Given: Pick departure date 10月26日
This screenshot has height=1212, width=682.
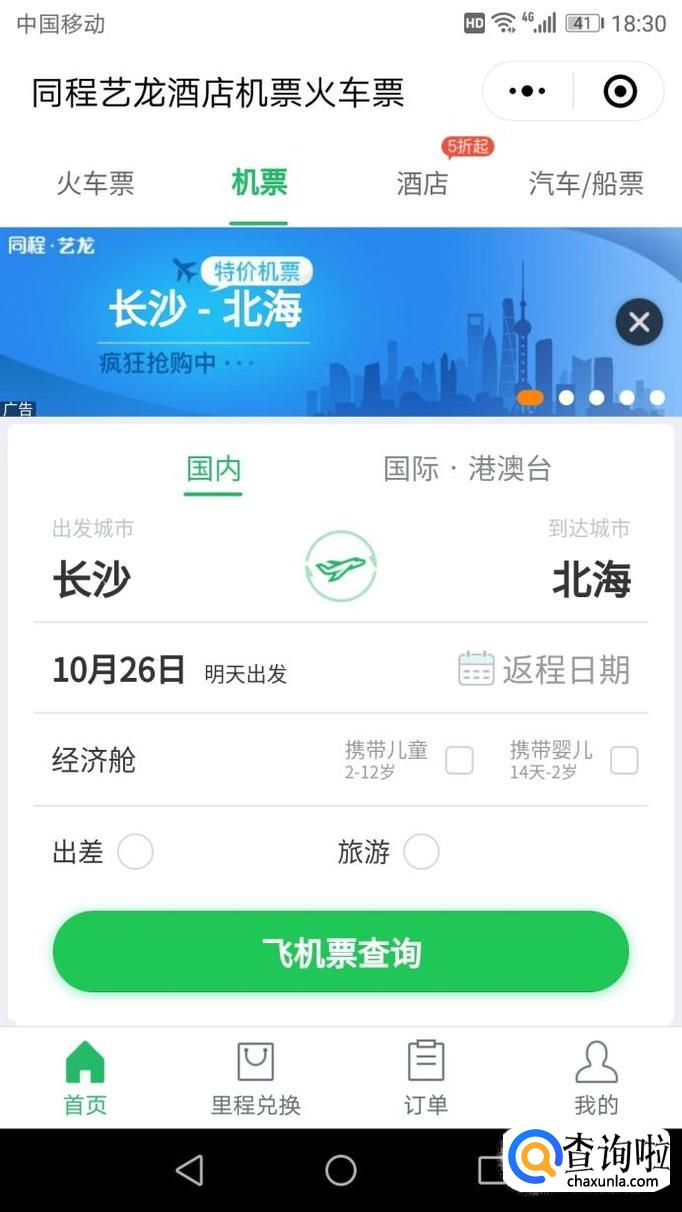Looking at the screenshot, I should [120, 669].
